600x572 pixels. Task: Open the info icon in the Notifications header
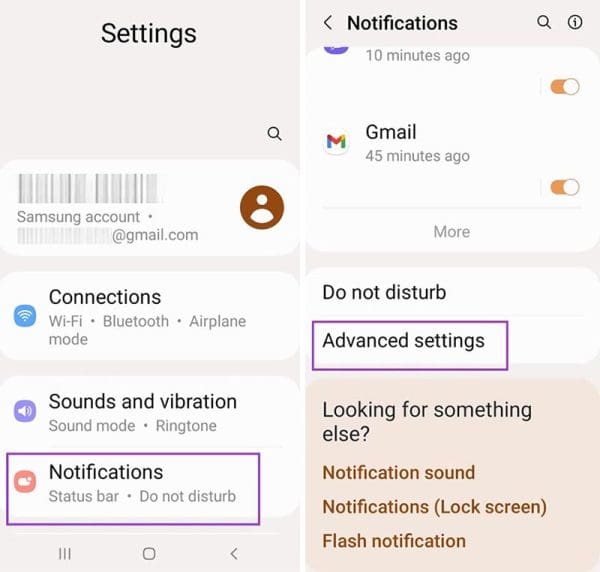coord(575,22)
